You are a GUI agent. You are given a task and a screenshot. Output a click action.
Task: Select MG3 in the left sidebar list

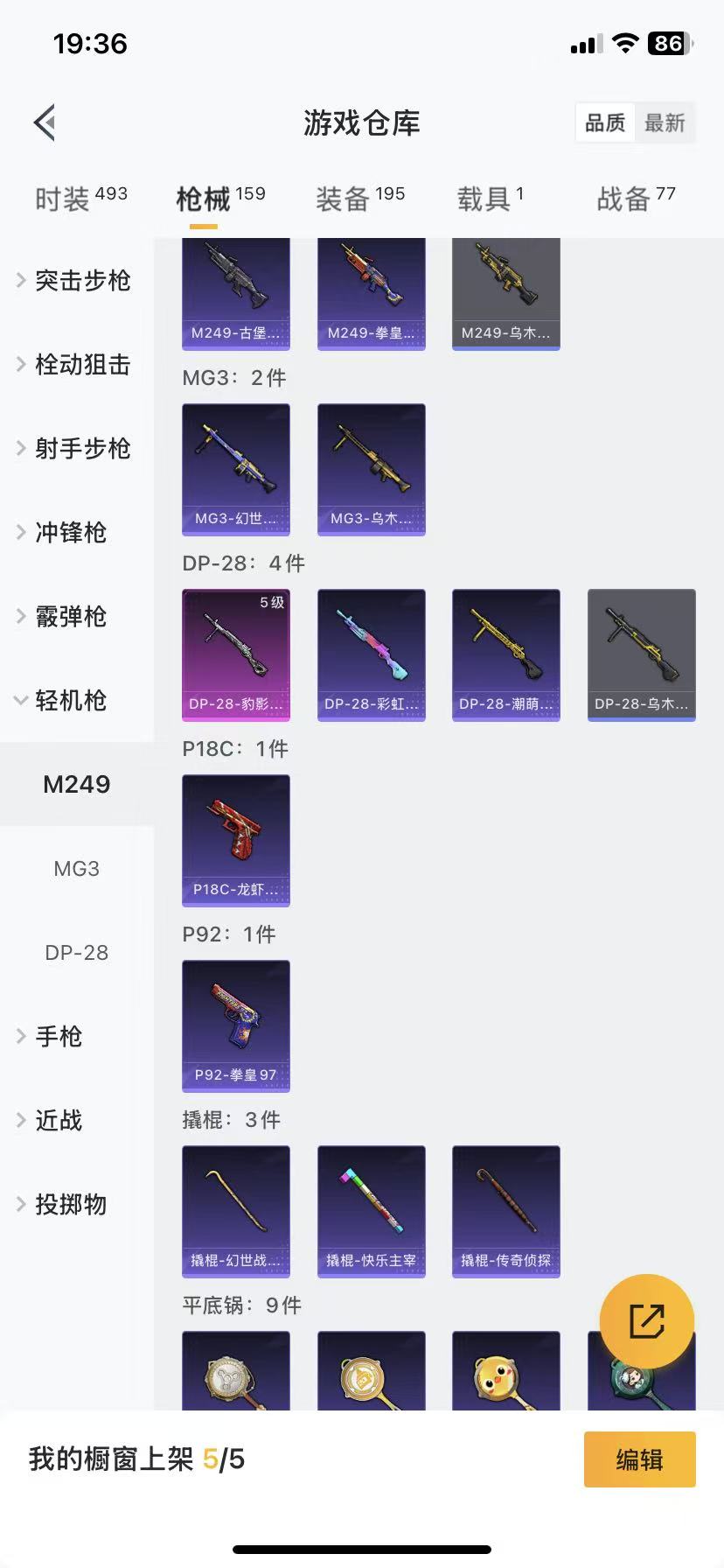pos(76,868)
